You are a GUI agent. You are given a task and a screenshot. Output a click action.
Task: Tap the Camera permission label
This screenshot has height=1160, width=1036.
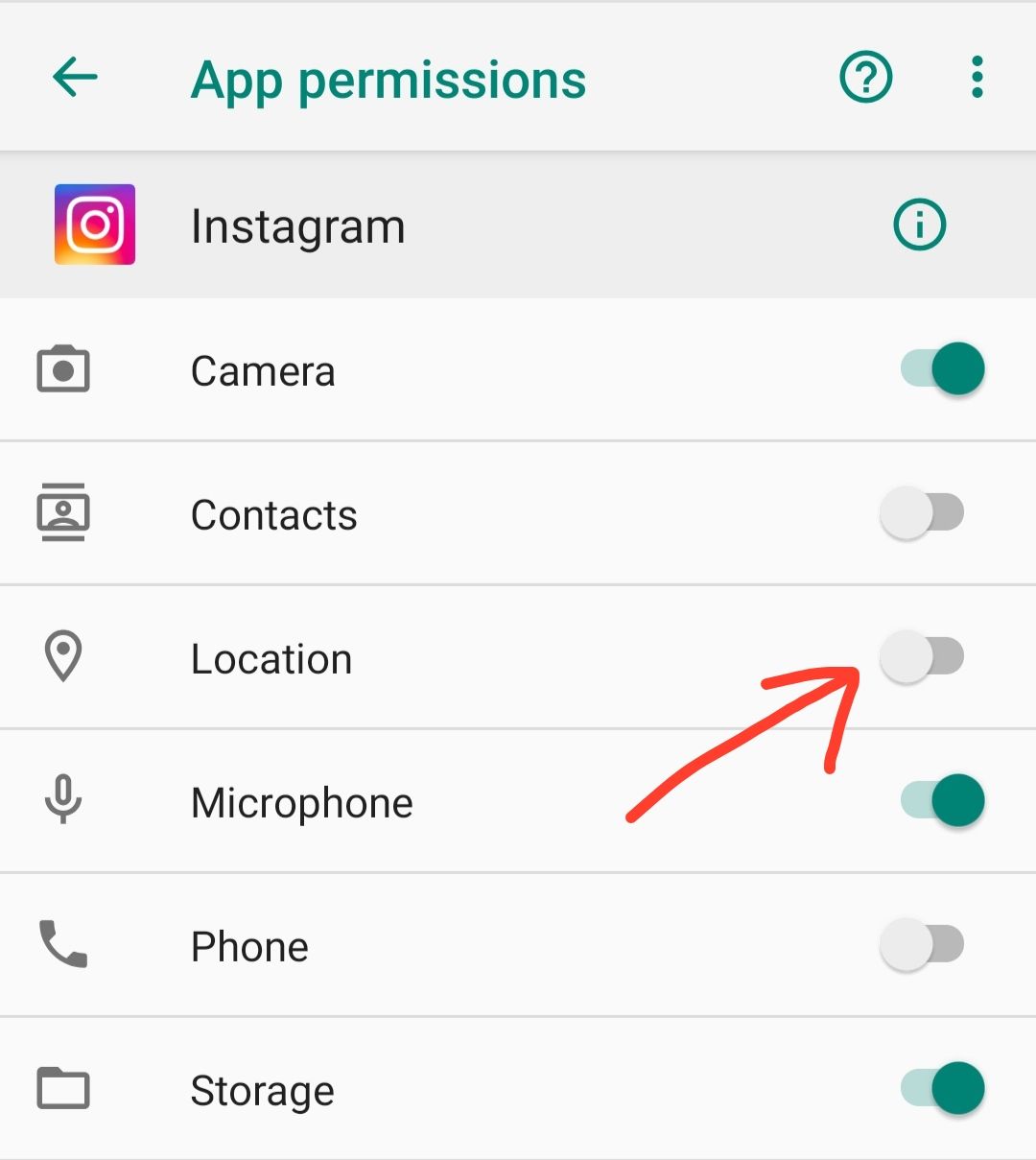263,370
